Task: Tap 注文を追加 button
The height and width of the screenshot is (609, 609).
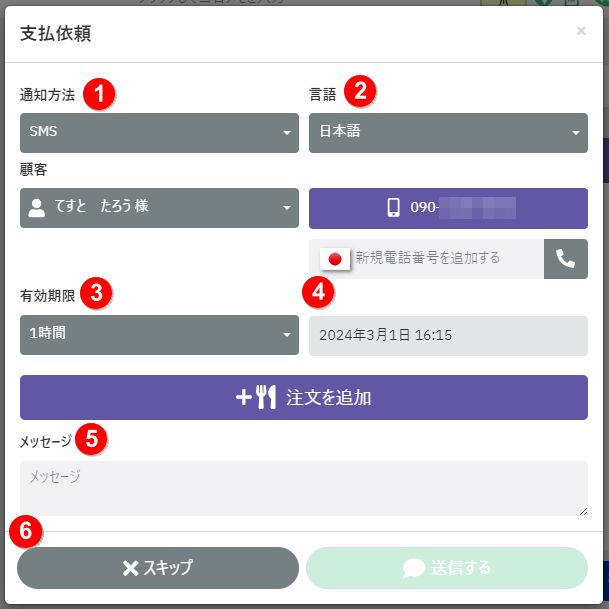Action: [304, 397]
